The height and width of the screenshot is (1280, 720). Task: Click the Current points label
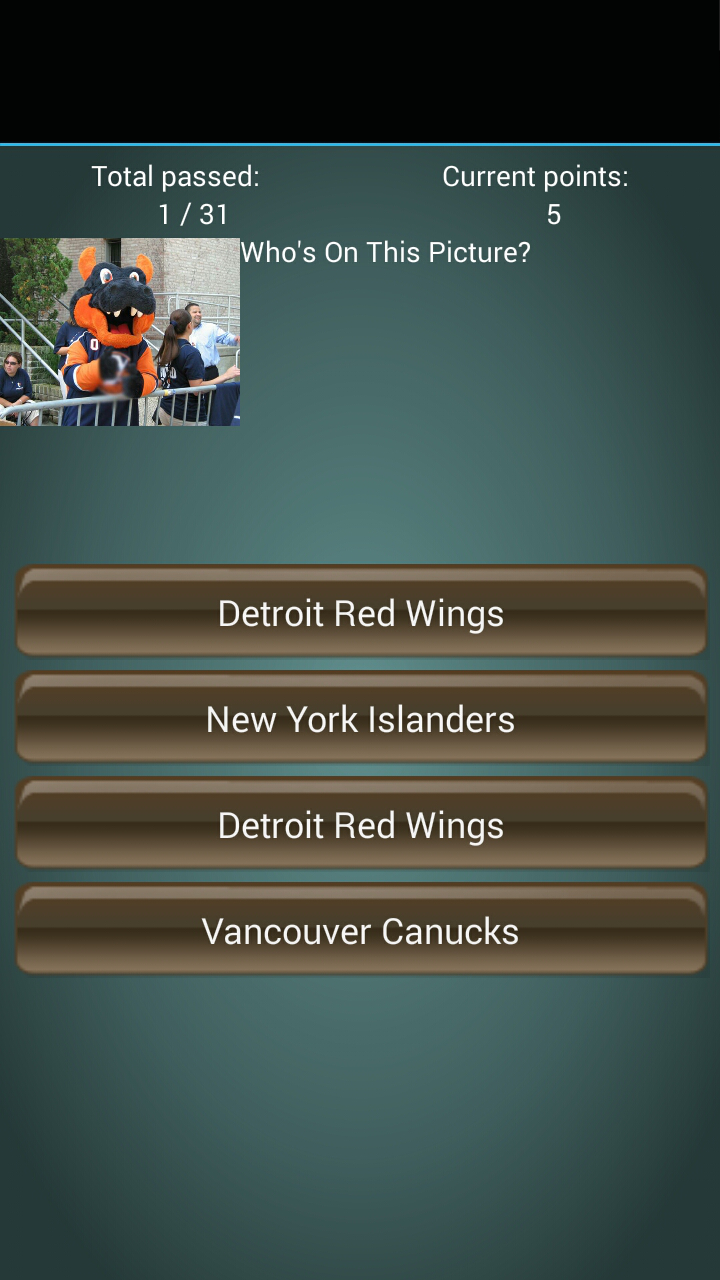534,176
